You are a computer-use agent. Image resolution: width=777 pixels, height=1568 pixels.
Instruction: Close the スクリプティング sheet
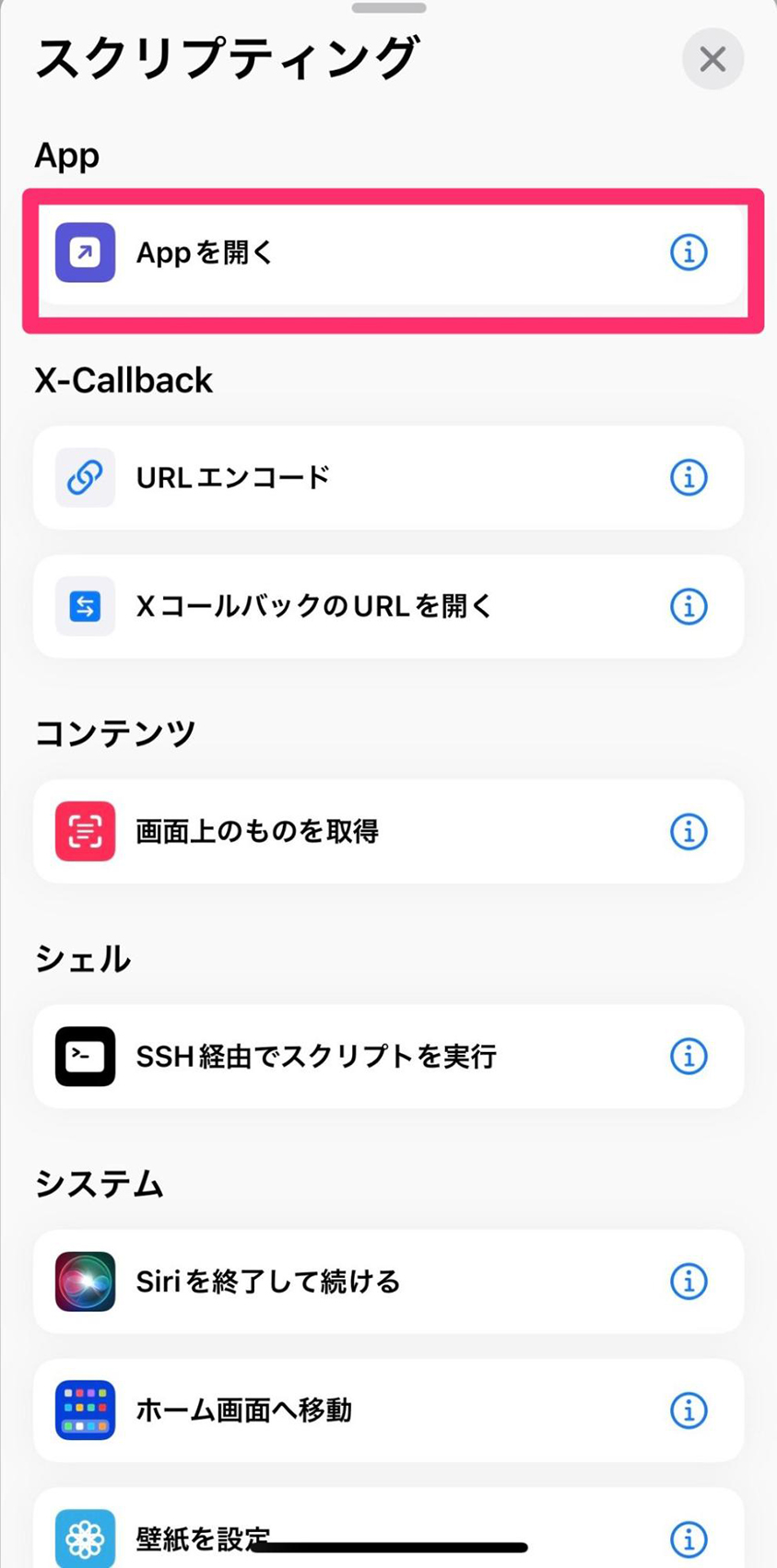(x=712, y=60)
